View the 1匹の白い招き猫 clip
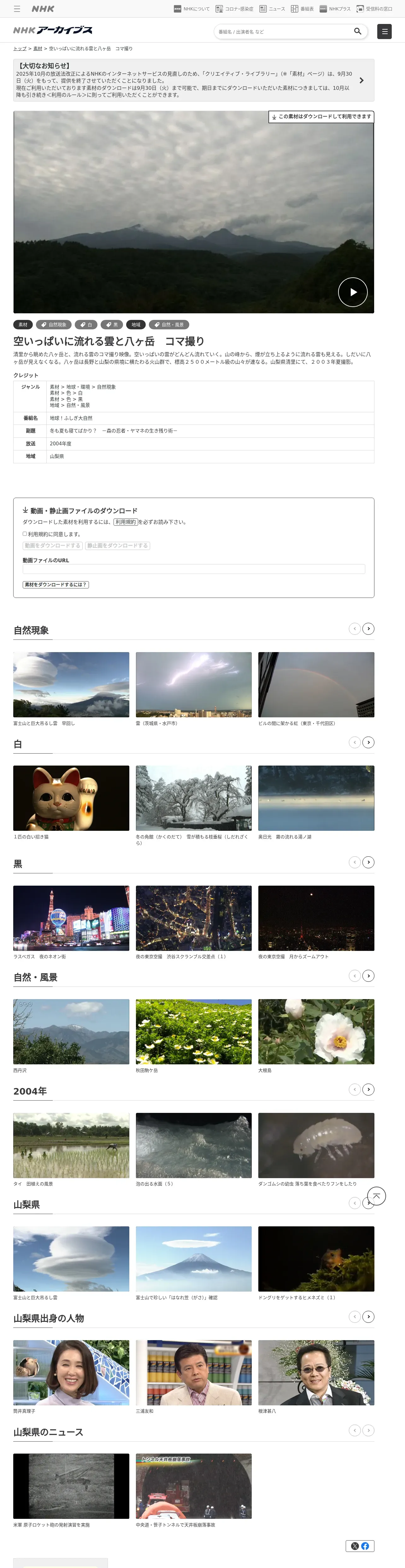The width and height of the screenshot is (405, 1568). point(71,798)
